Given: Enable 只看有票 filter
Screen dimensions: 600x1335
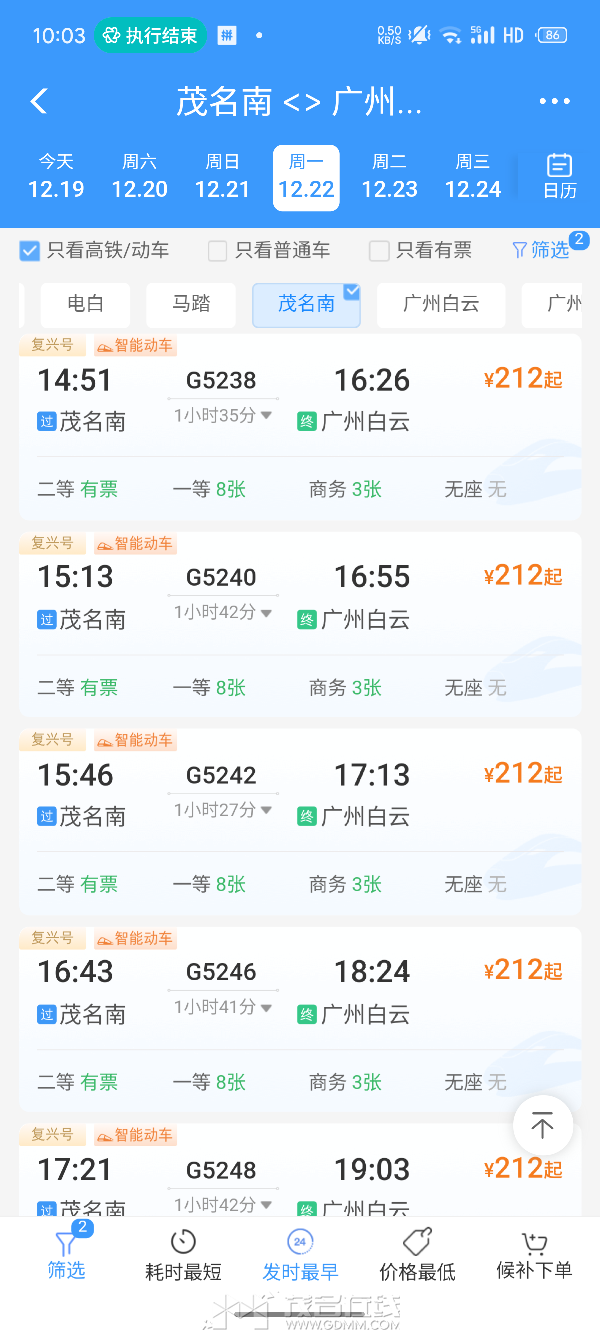Looking at the screenshot, I should click(x=379, y=251).
